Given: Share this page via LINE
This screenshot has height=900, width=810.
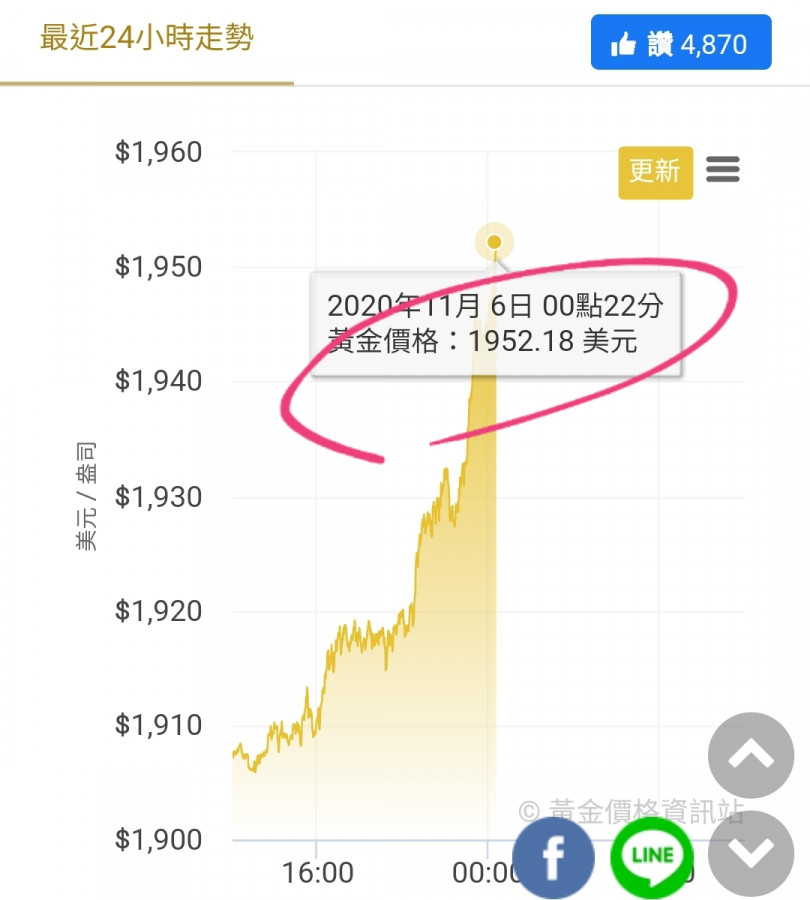Looking at the screenshot, I should [x=651, y=857].
